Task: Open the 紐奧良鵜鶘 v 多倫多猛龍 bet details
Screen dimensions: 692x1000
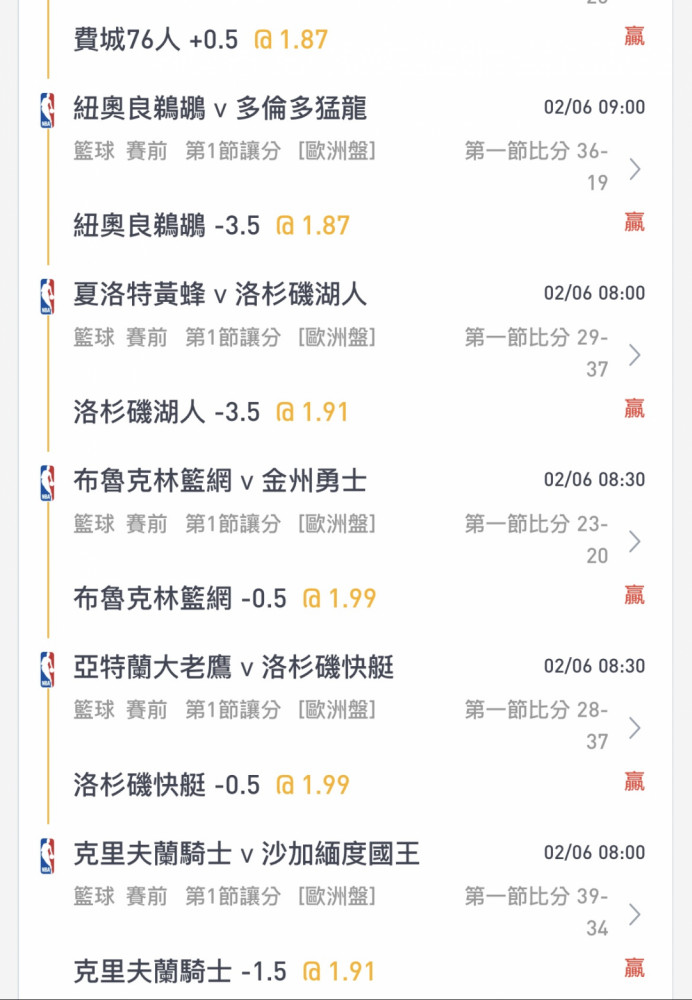Action: click(x=634, y=169)
